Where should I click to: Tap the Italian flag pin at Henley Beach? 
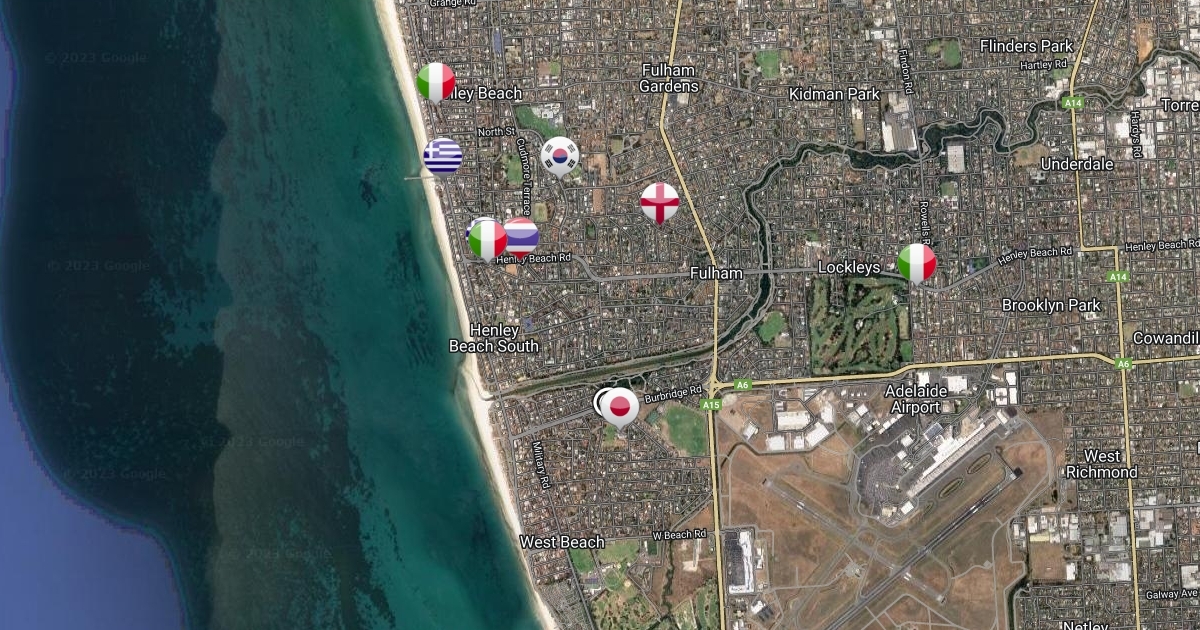point(436,82)
